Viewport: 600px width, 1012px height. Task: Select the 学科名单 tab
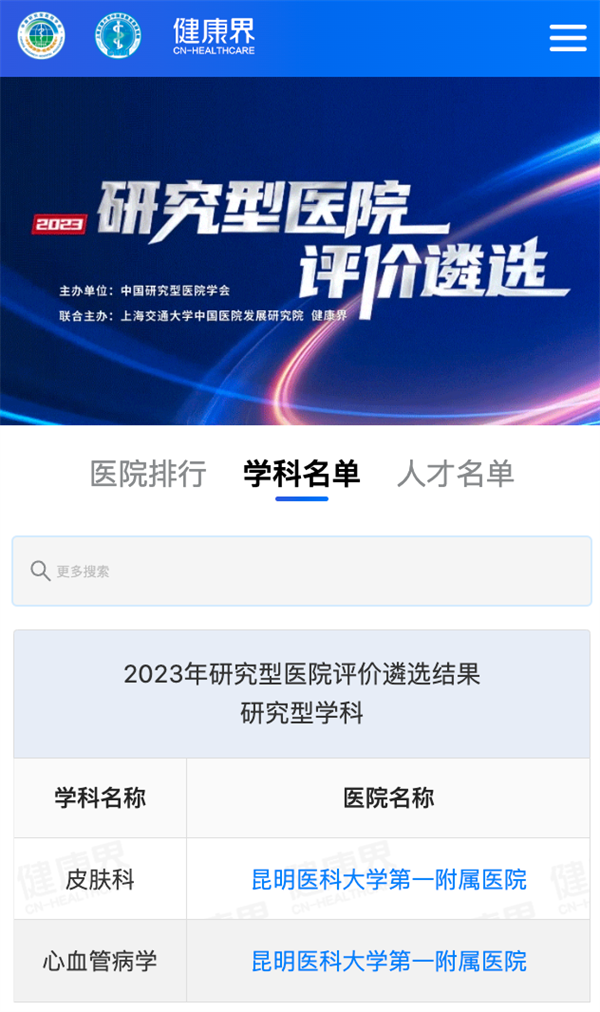[301, 473]
